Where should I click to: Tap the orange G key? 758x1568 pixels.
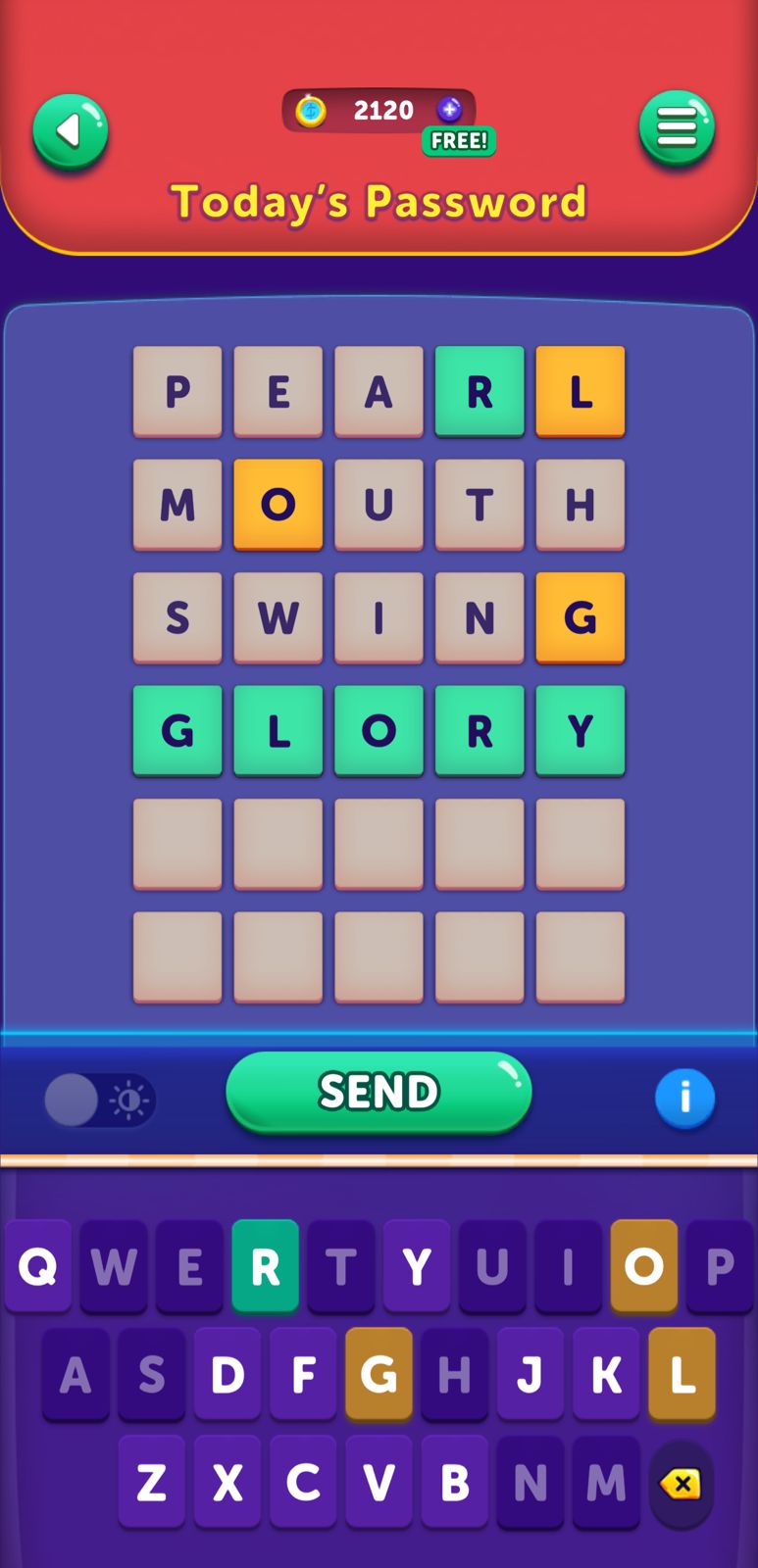pyautogui.click(x=379, y=1374)
